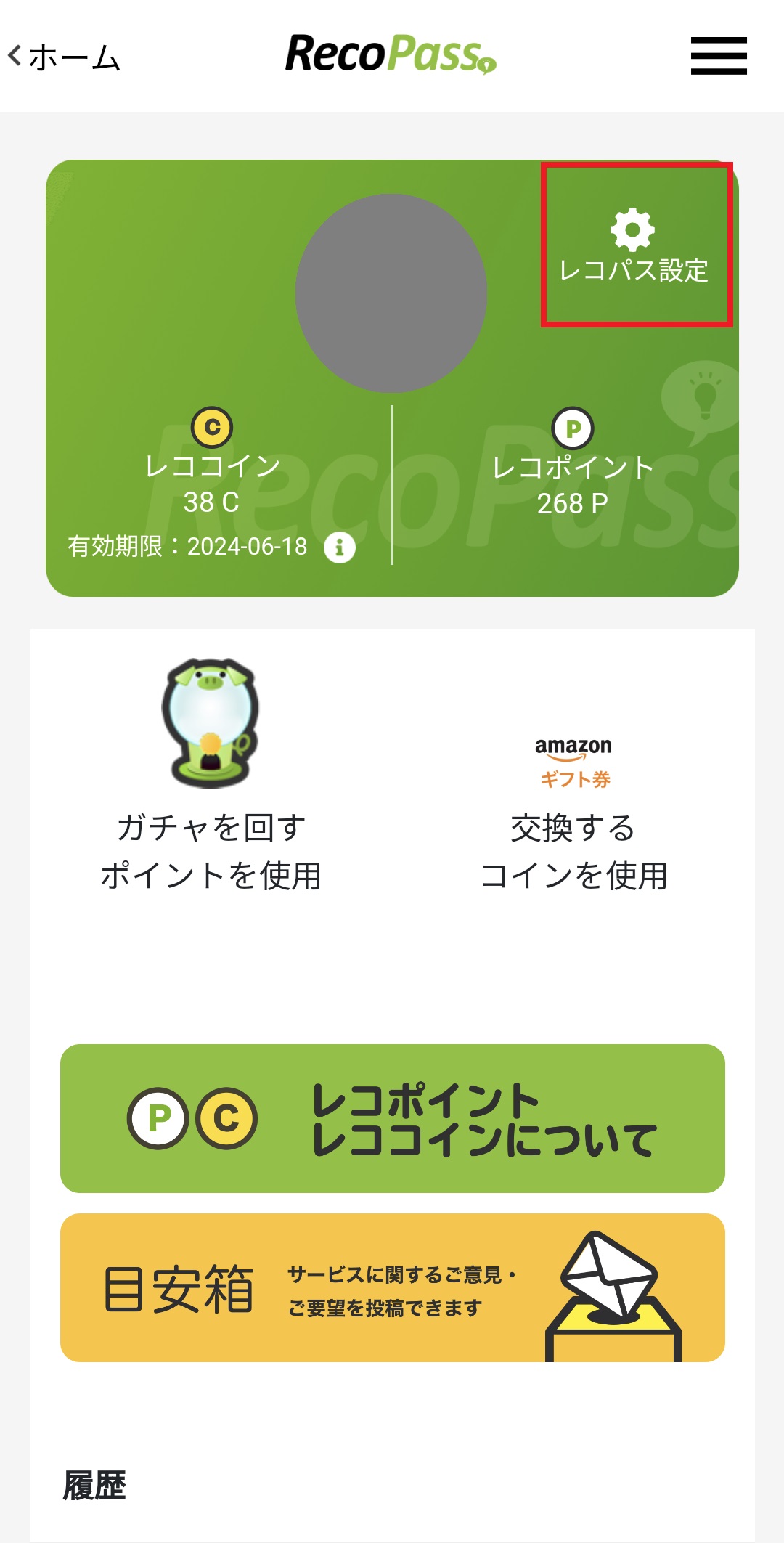The image size is (784, 1543).
Task: Go back to ホーム
Action: pos(64,57)
